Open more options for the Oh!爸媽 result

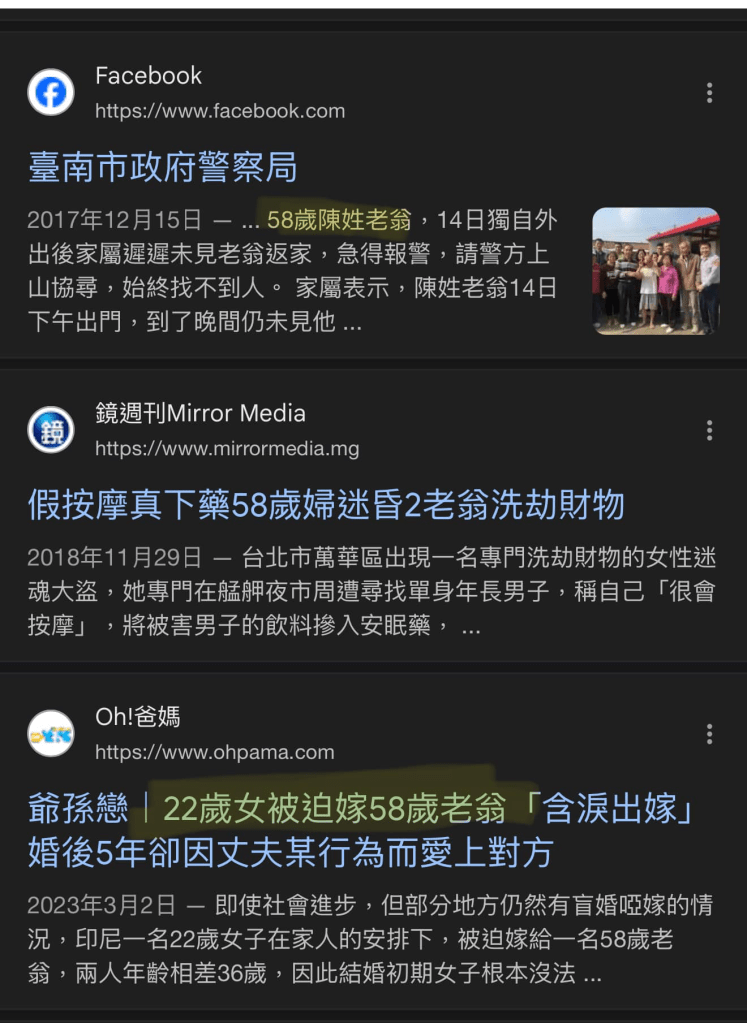tap(709, 734)
